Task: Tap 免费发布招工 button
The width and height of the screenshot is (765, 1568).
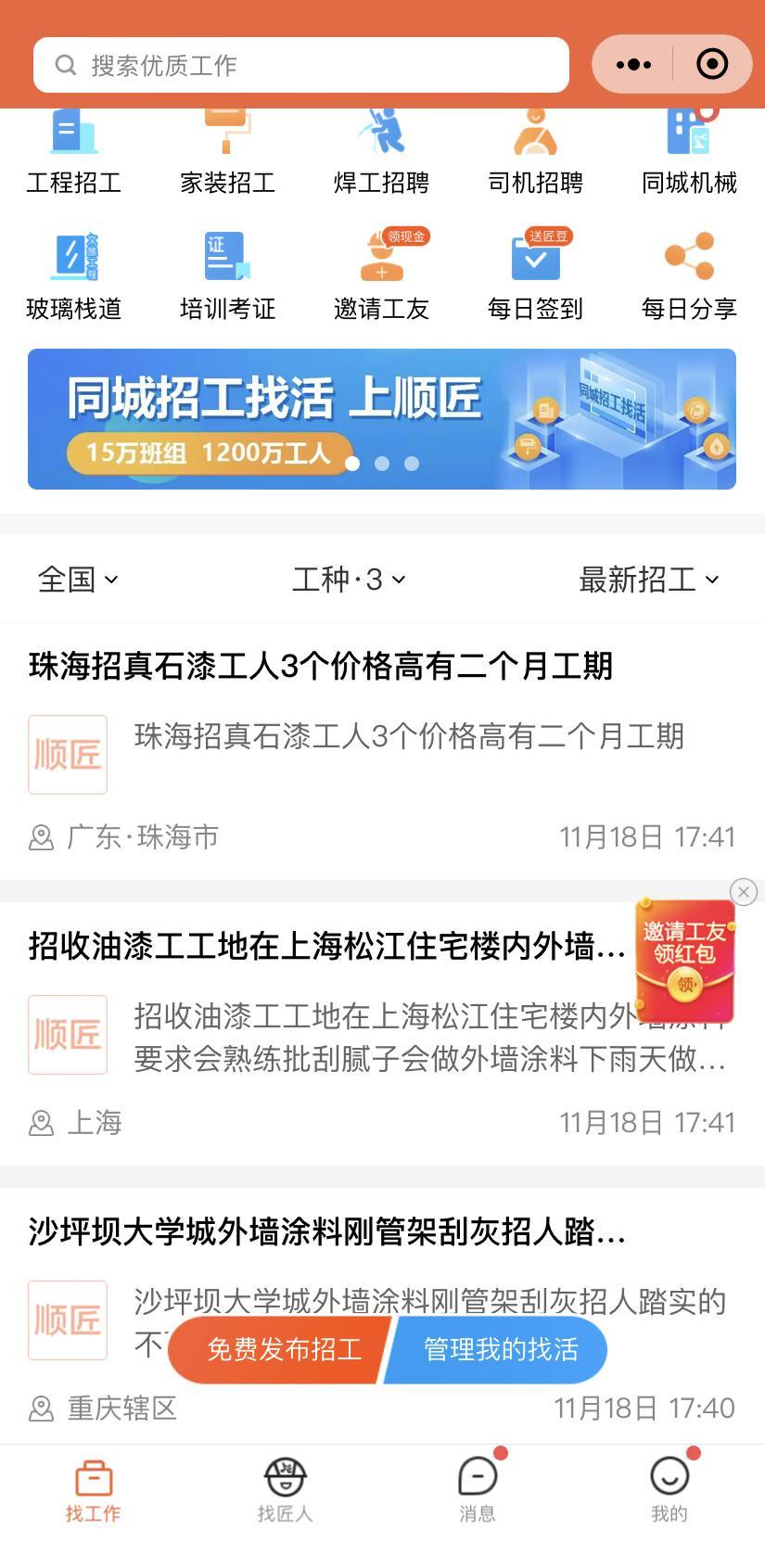Action: 282,1349
